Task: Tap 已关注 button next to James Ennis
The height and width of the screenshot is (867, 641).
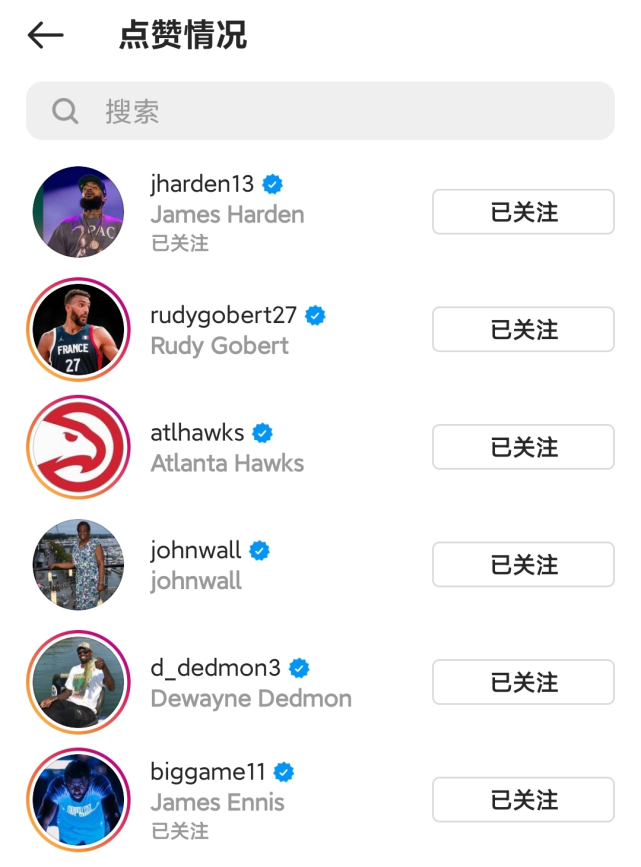Action: (x=523, y=799)
